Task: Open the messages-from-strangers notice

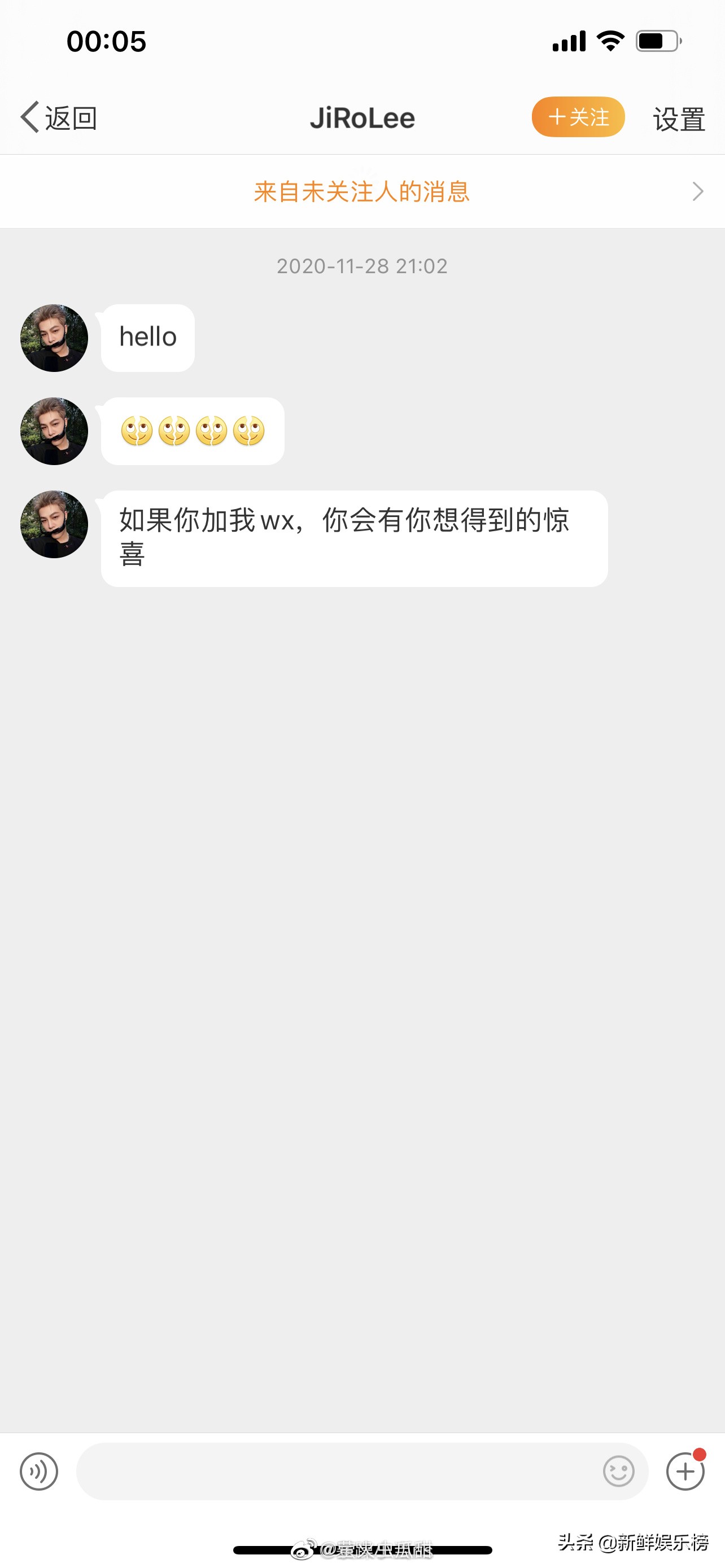Action: coord(362,191)
